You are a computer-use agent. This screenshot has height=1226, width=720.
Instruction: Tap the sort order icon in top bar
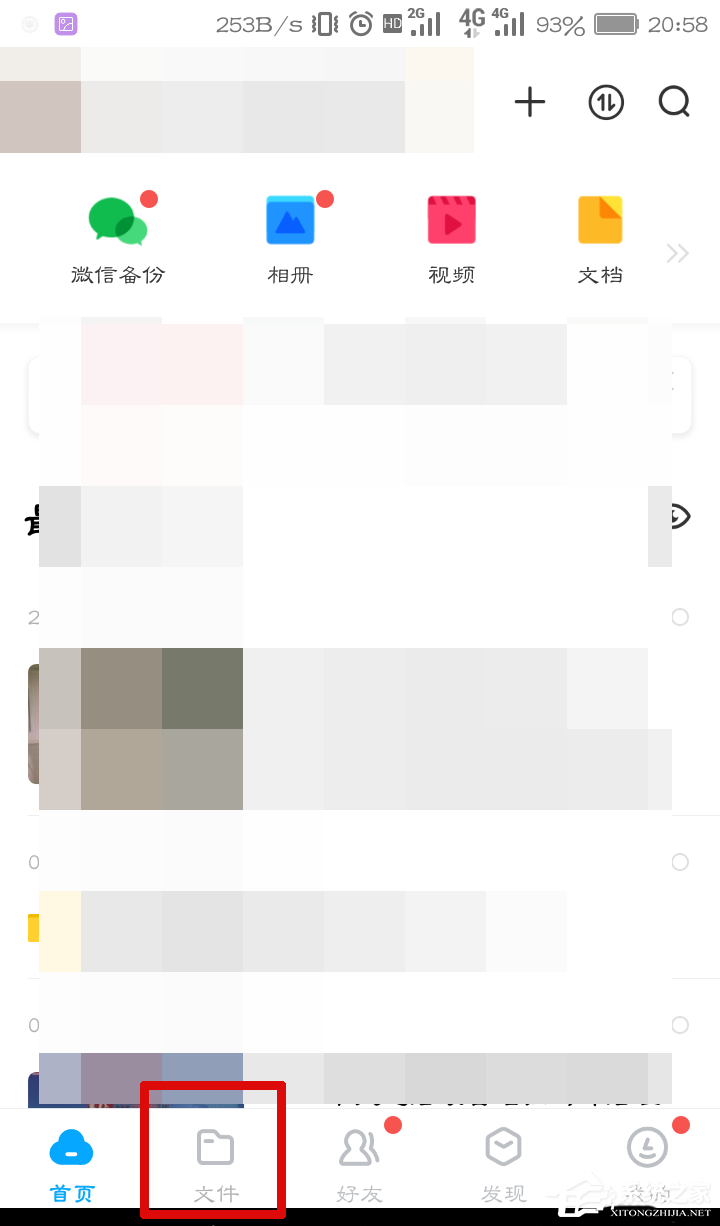coord(605,102)
